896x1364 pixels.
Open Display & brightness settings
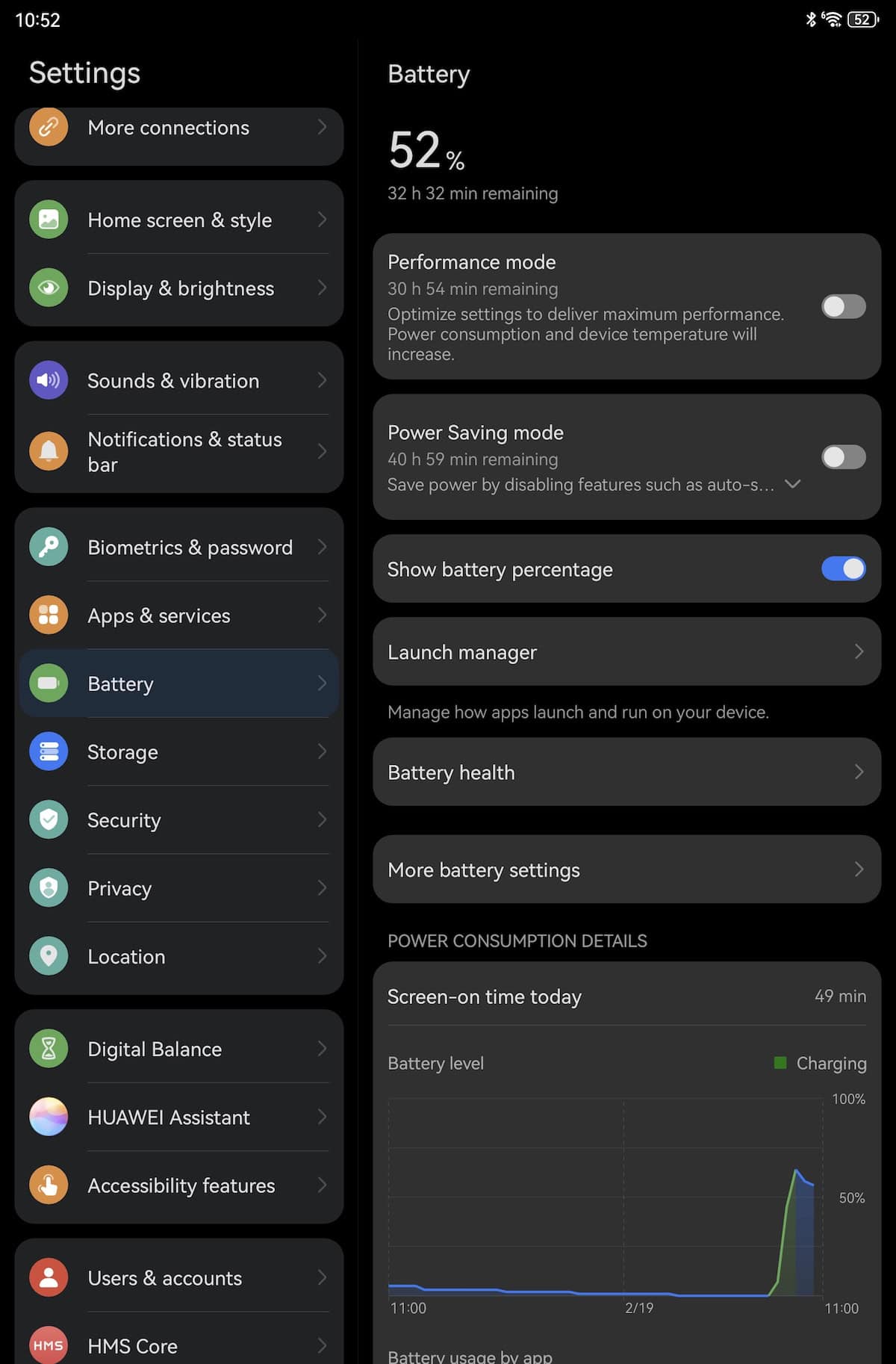point(179,288)
